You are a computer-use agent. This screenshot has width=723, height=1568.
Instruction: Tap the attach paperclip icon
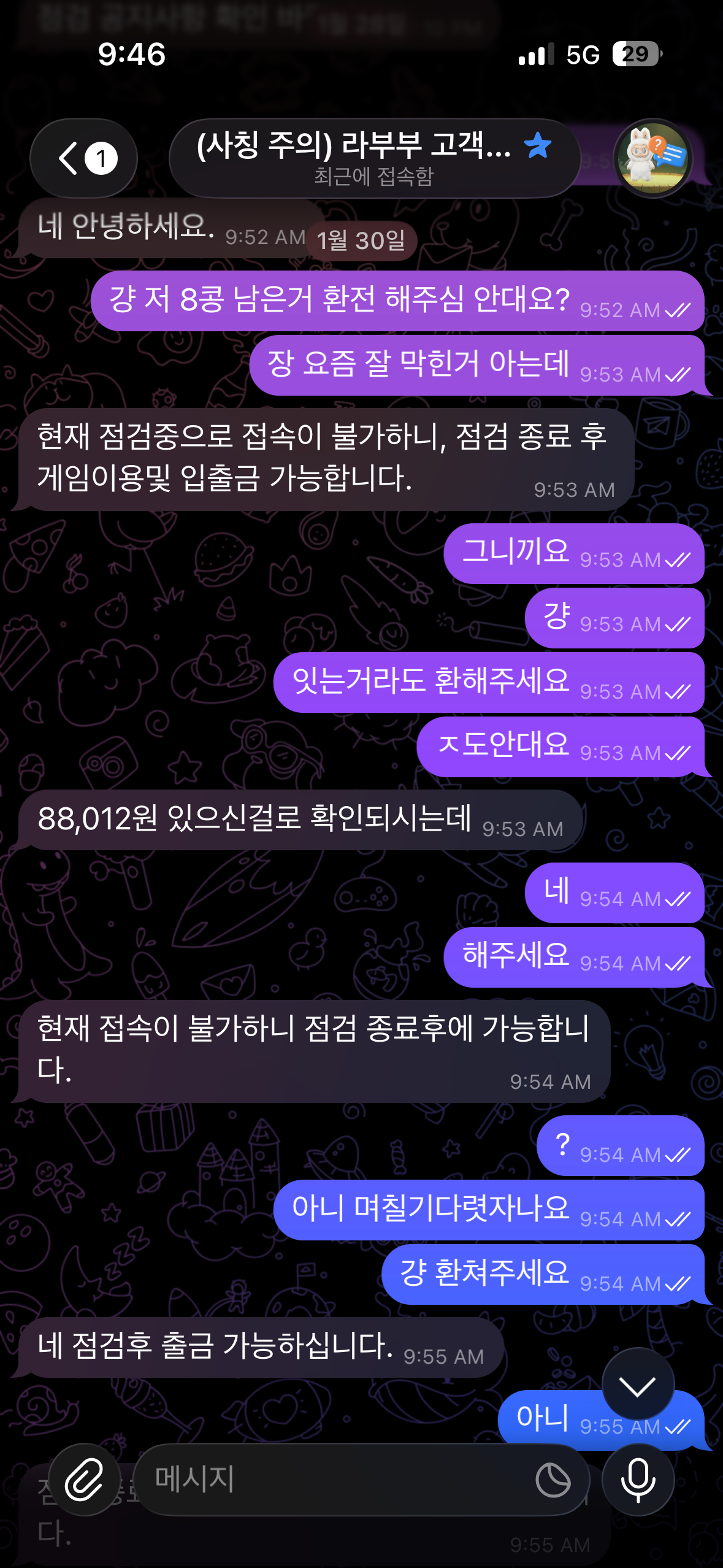[x=84, y=1480]
